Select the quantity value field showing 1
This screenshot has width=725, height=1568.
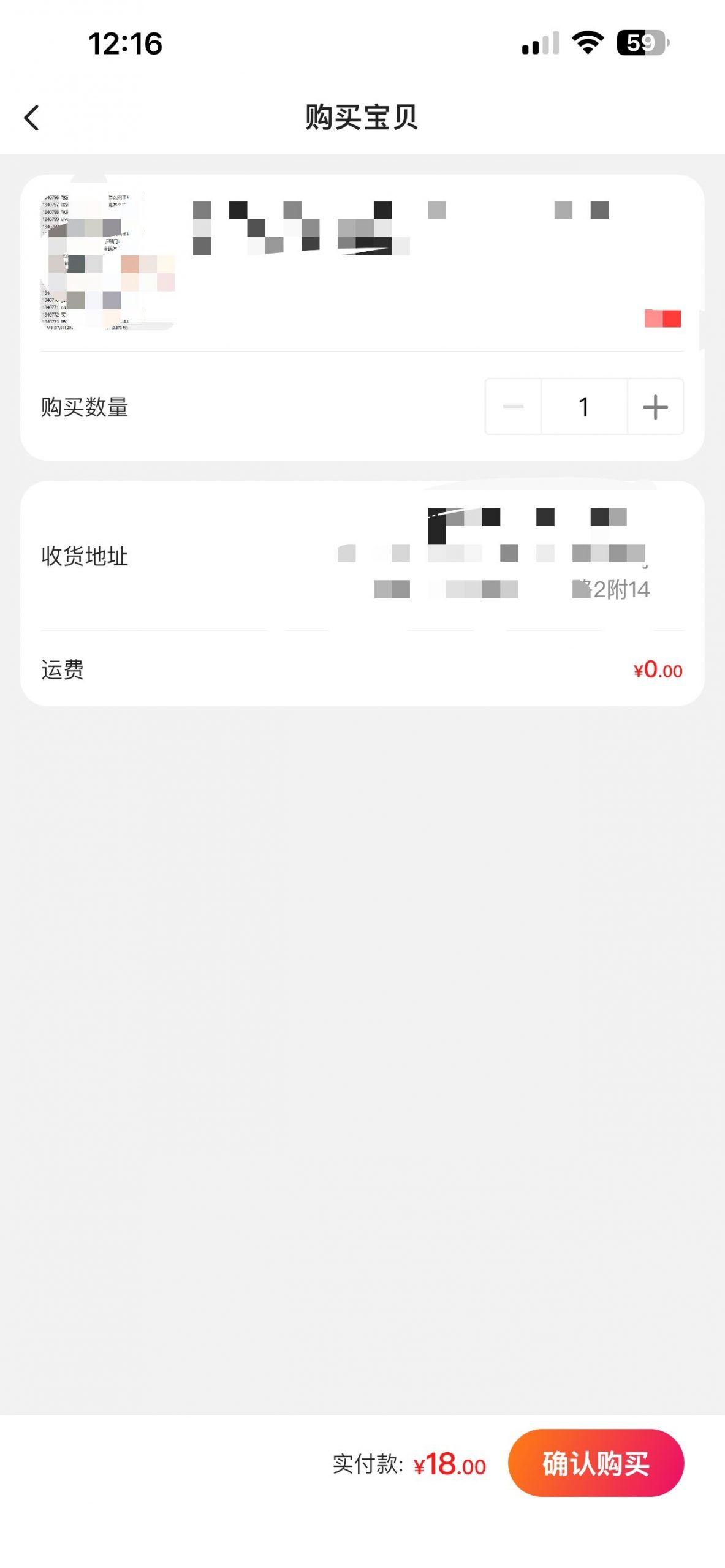tap(583, 407)
